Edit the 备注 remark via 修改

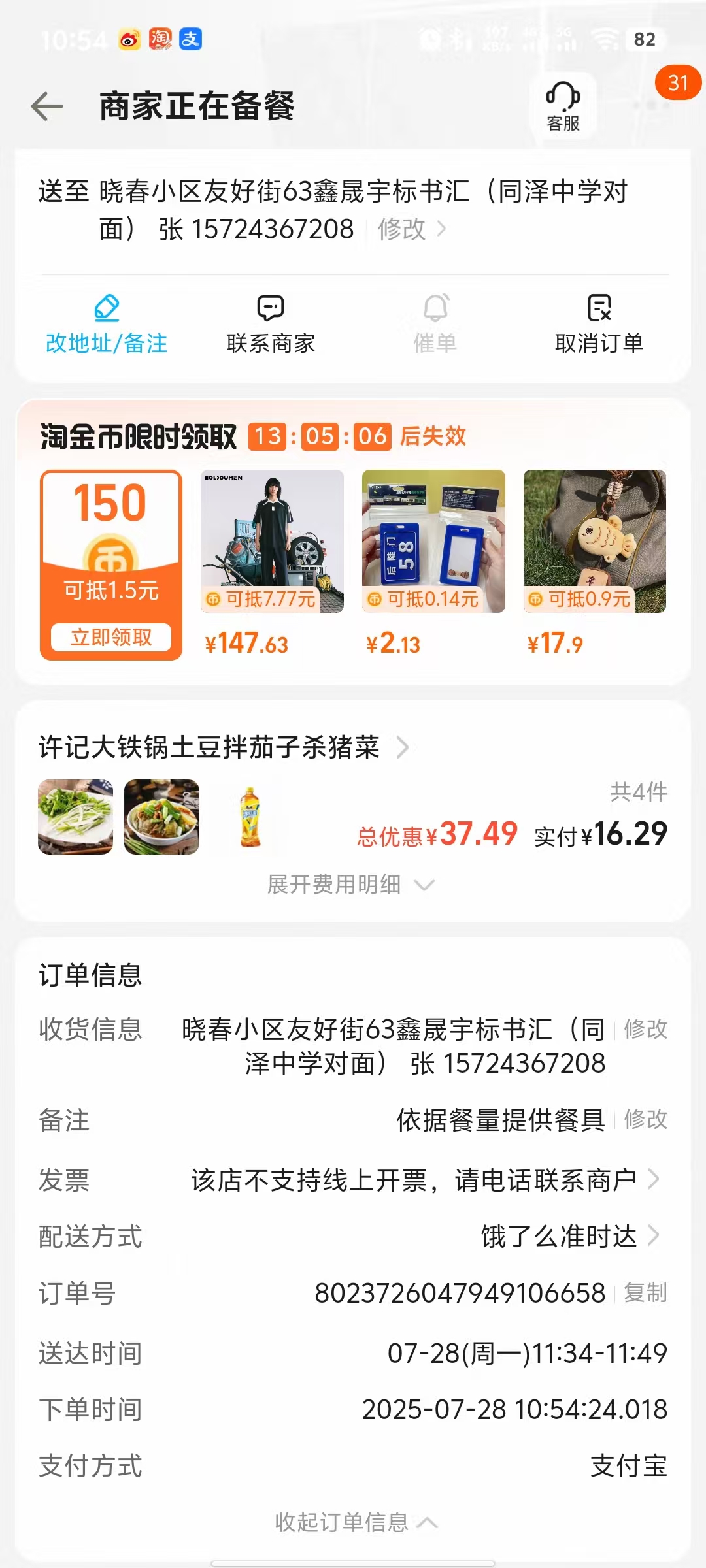point(645,1119)
